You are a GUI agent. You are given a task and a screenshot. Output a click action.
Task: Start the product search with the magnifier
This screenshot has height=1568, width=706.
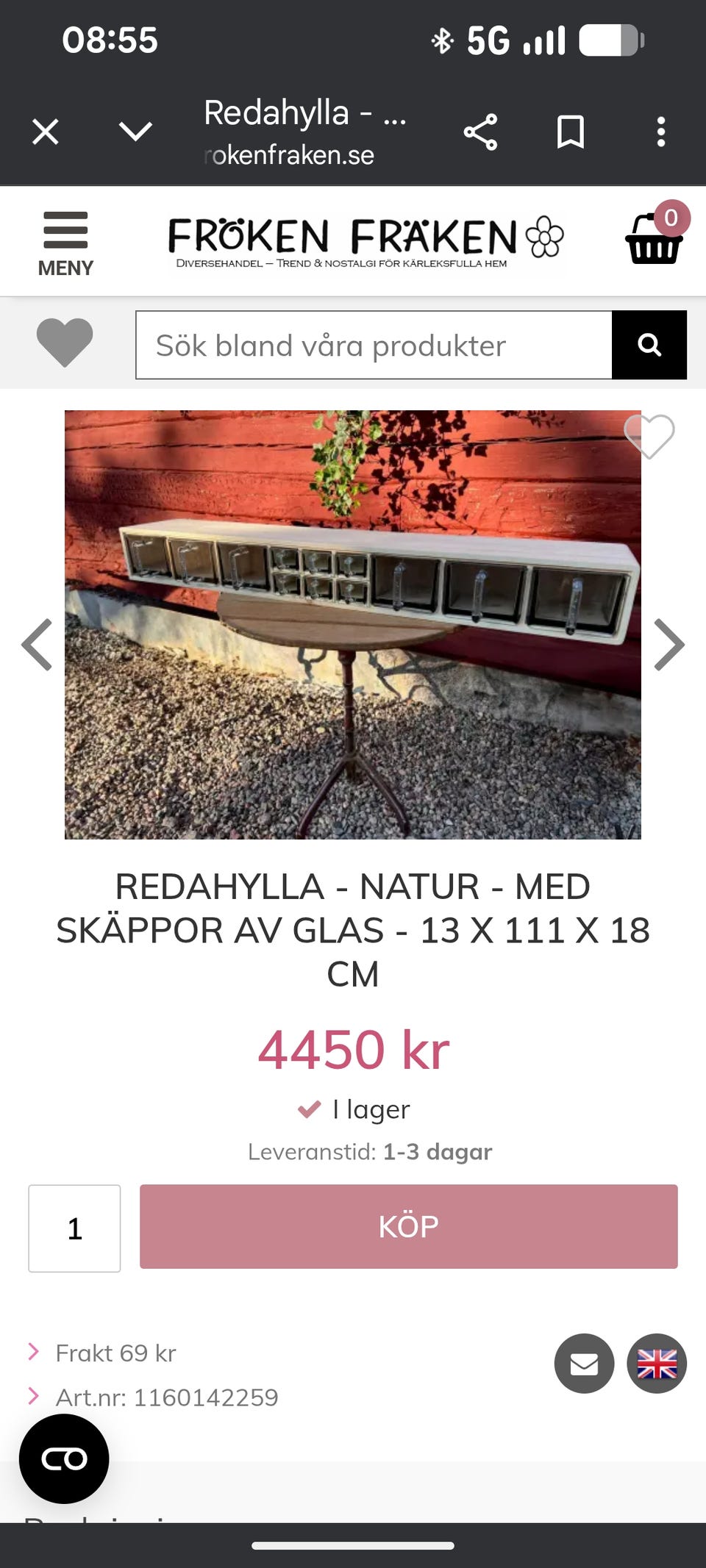(649, 345)
